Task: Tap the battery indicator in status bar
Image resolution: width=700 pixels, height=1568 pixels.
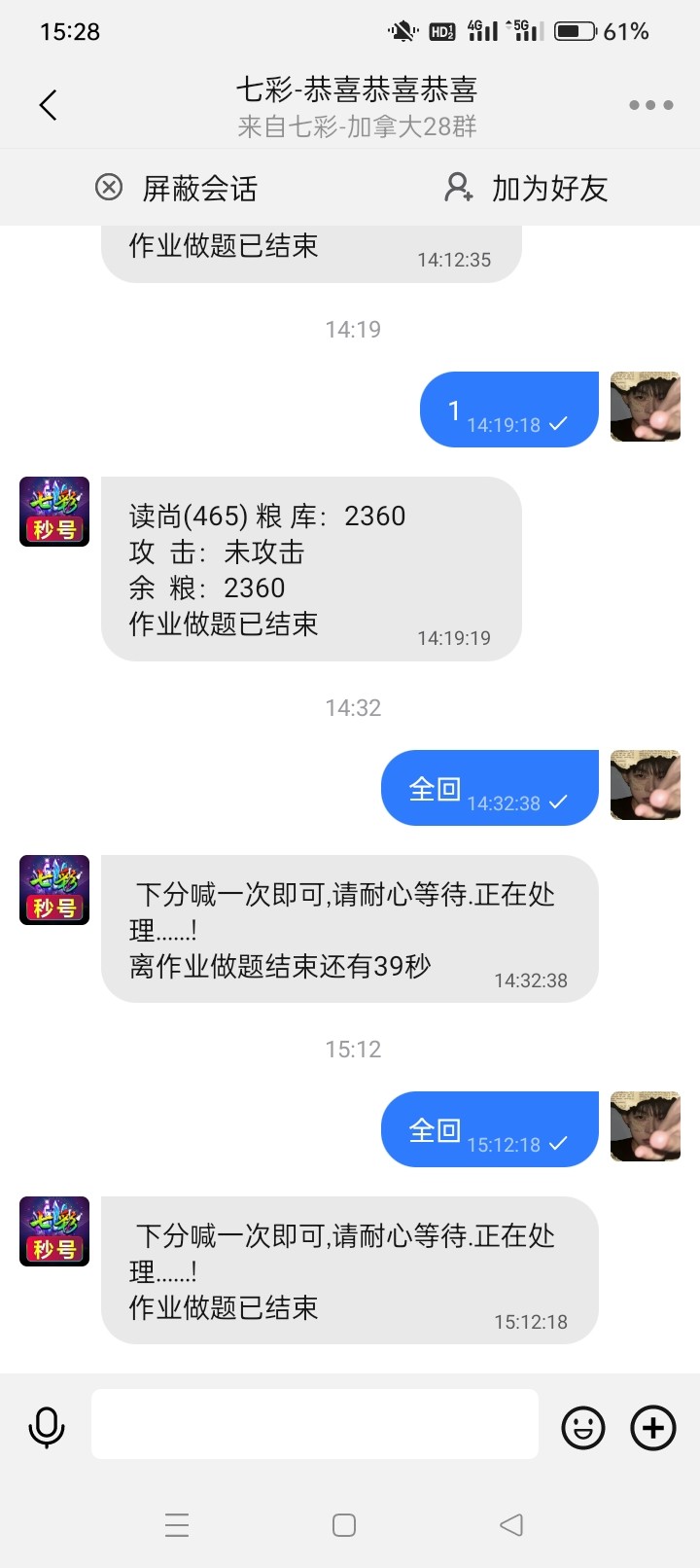Action: (x=574, y=29)
